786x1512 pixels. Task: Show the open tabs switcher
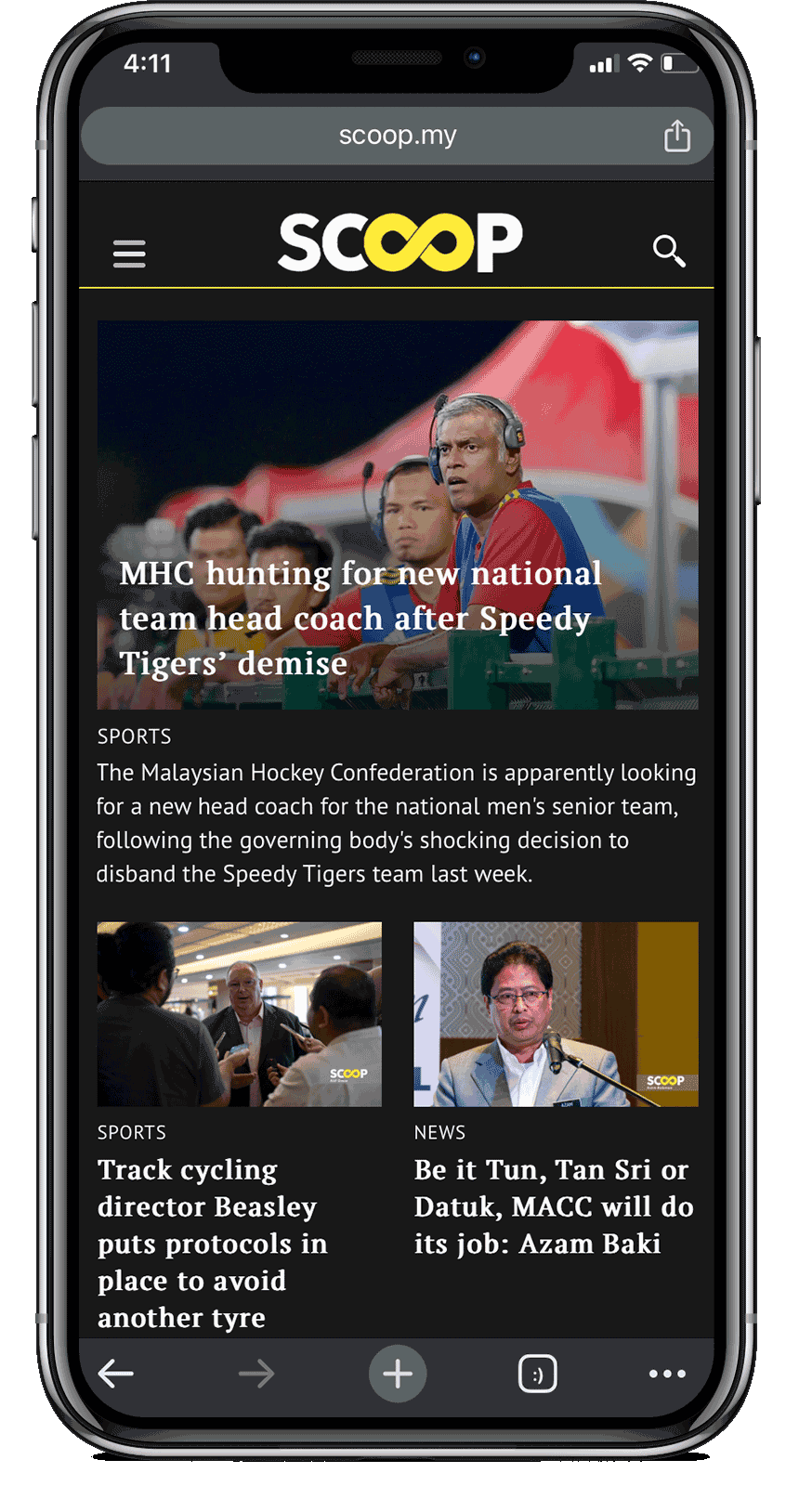537,1374
